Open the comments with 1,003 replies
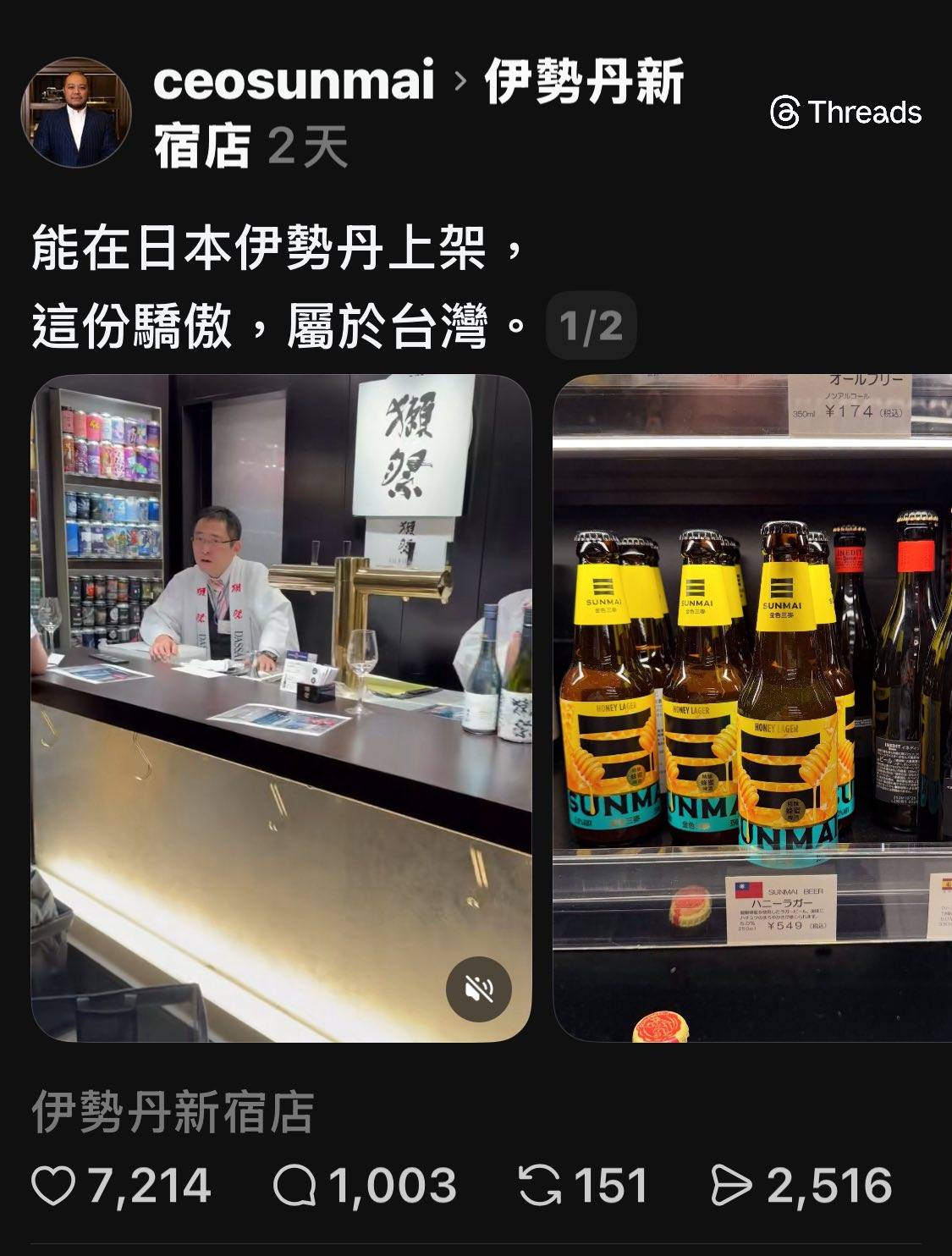Image resolution: width=952 pixels, height=1256 pixels. (294, 1186)
